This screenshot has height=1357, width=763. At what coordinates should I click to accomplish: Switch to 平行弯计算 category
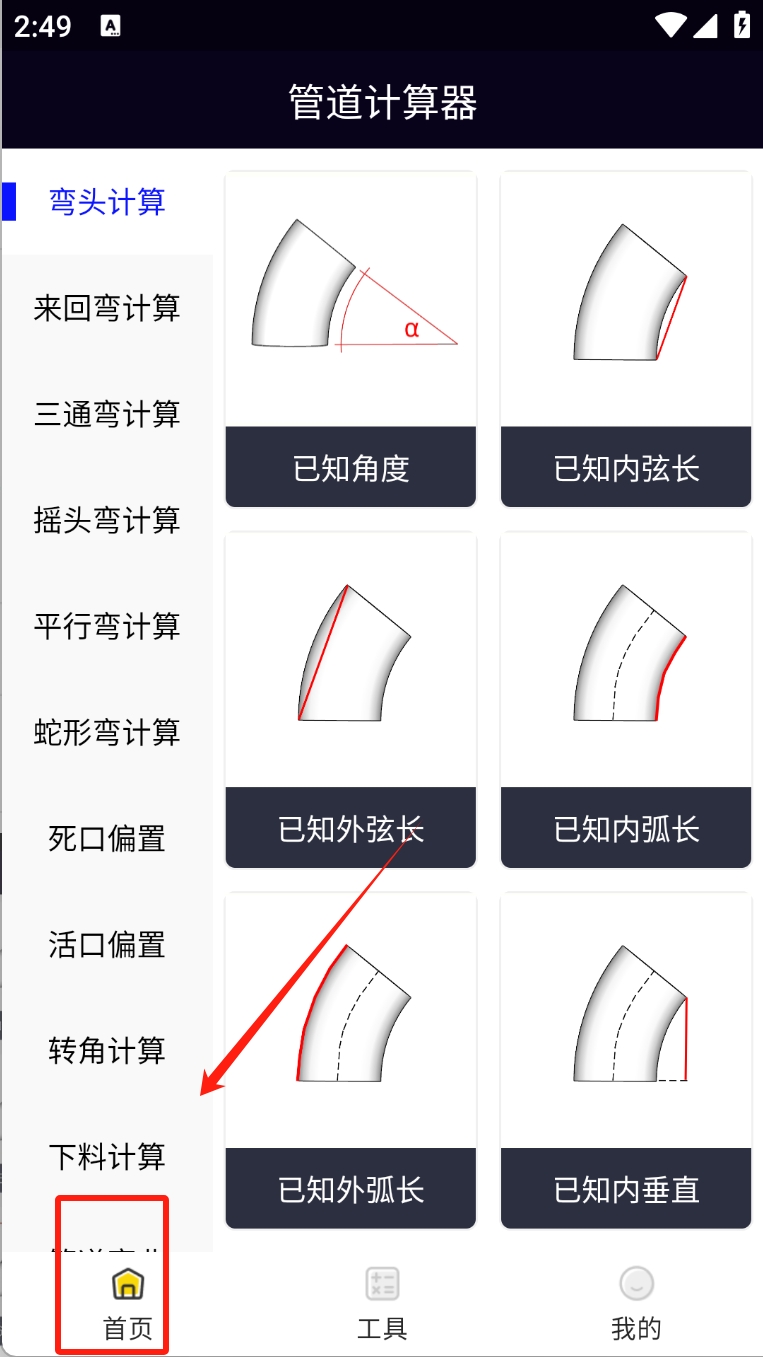(107, 626)
